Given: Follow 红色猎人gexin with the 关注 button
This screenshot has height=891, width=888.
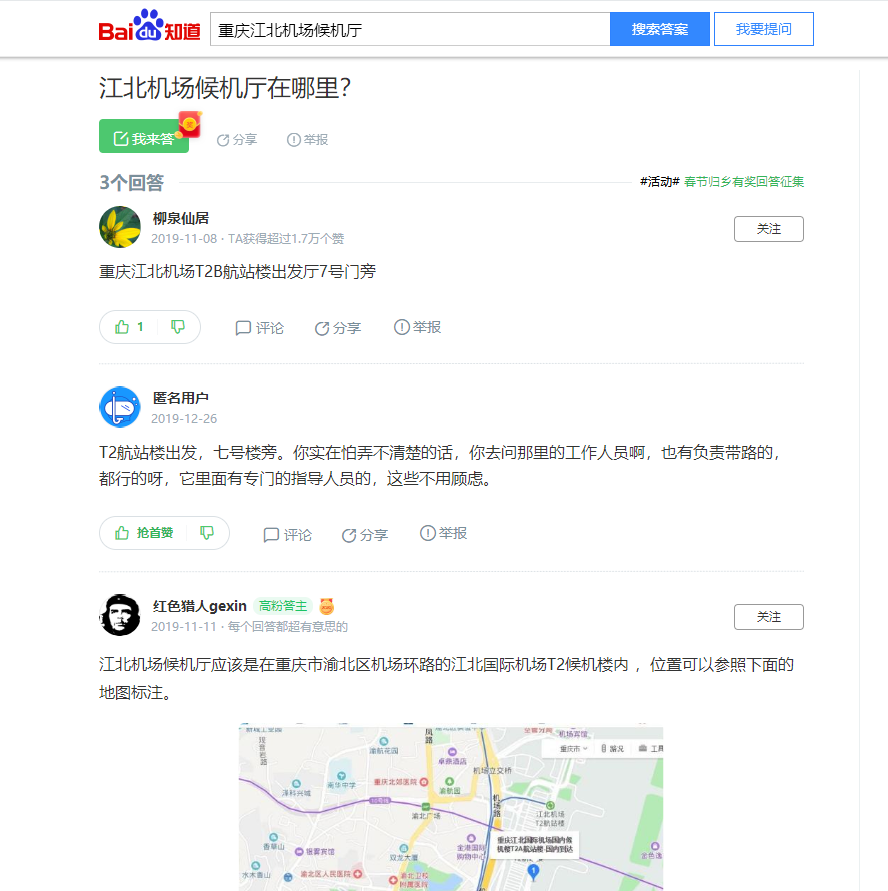Looking at the screenshot, I should (x=768, y=617).
